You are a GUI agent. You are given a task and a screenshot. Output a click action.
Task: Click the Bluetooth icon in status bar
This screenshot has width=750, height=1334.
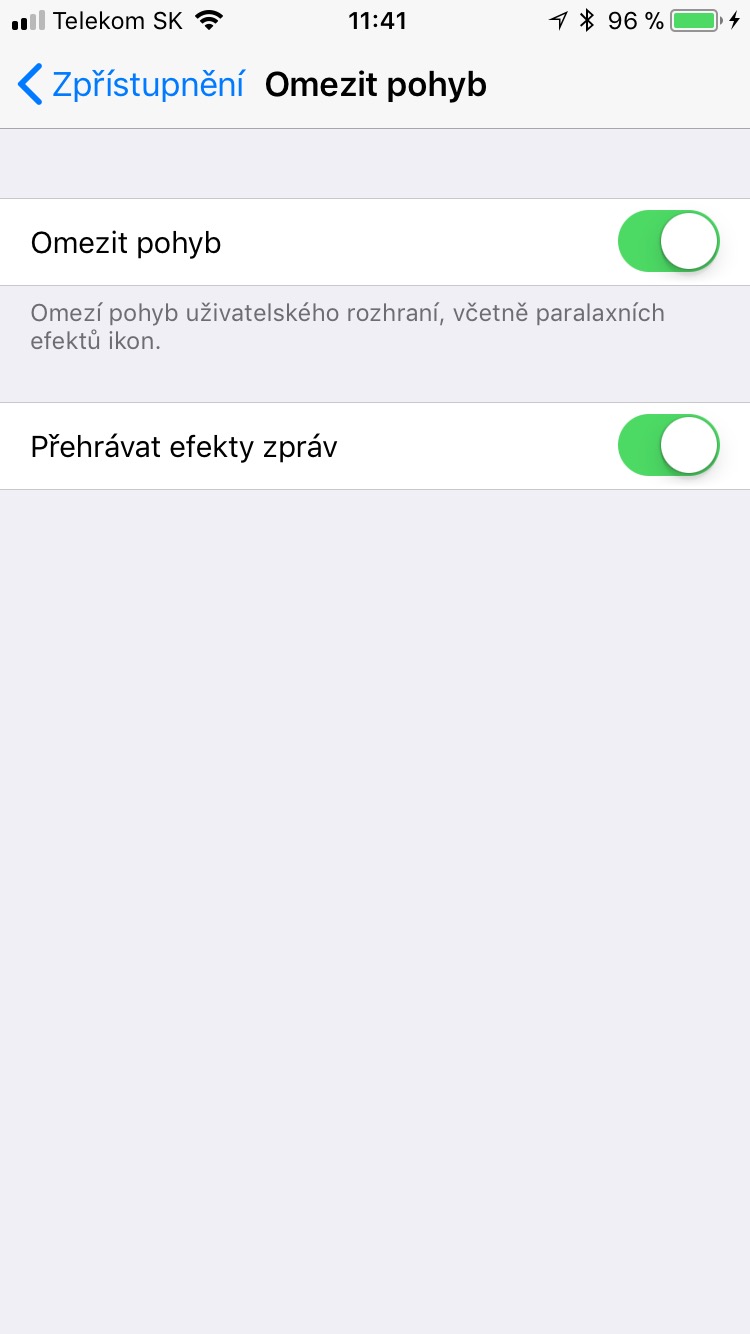(586, 19)
